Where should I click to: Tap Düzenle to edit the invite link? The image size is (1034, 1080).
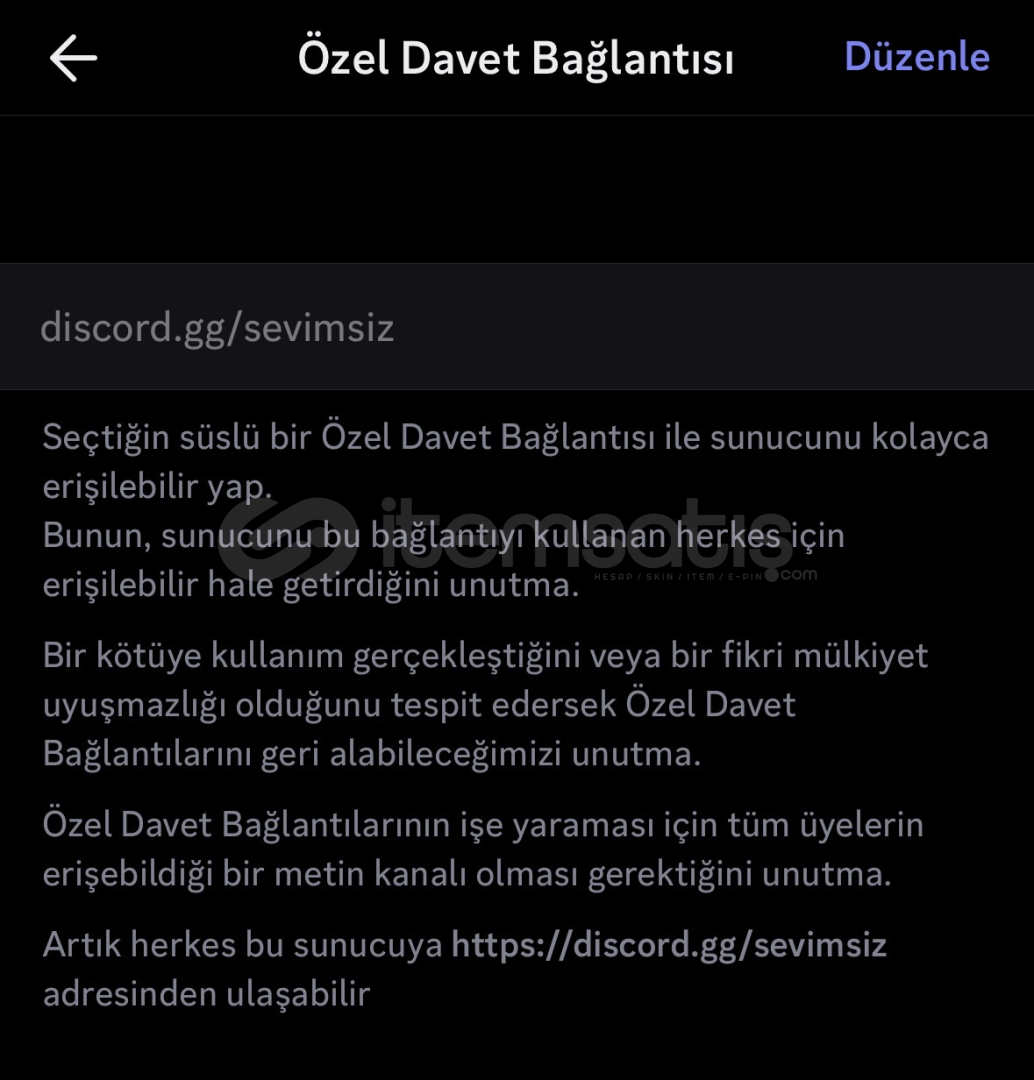pos(917,57)
